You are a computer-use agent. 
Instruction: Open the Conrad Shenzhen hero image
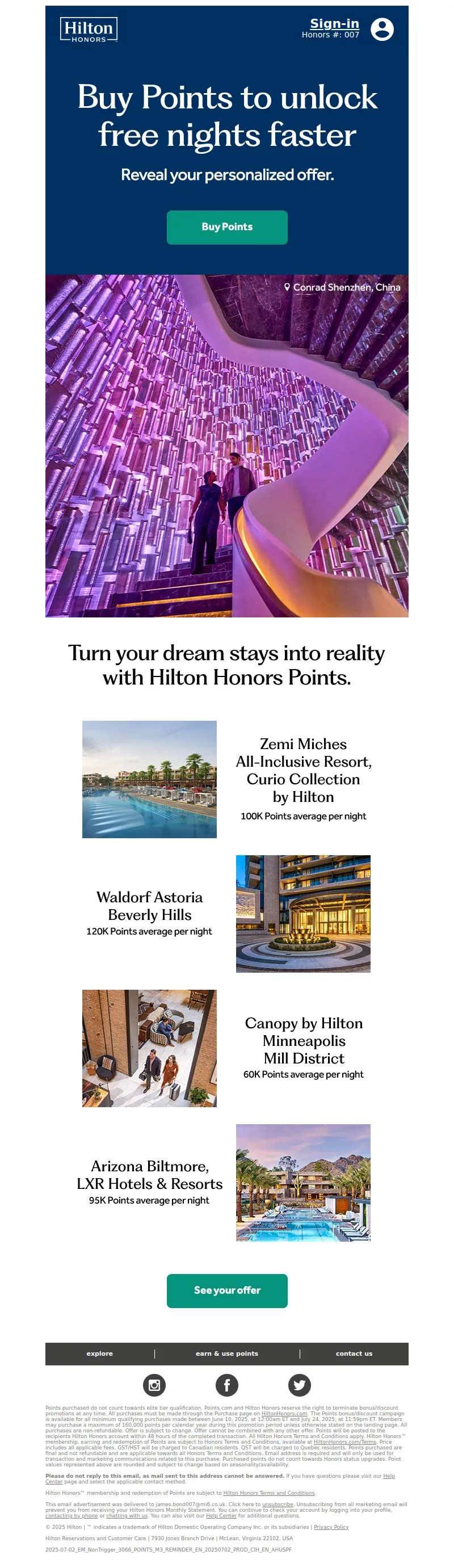[x=227, y=445]
